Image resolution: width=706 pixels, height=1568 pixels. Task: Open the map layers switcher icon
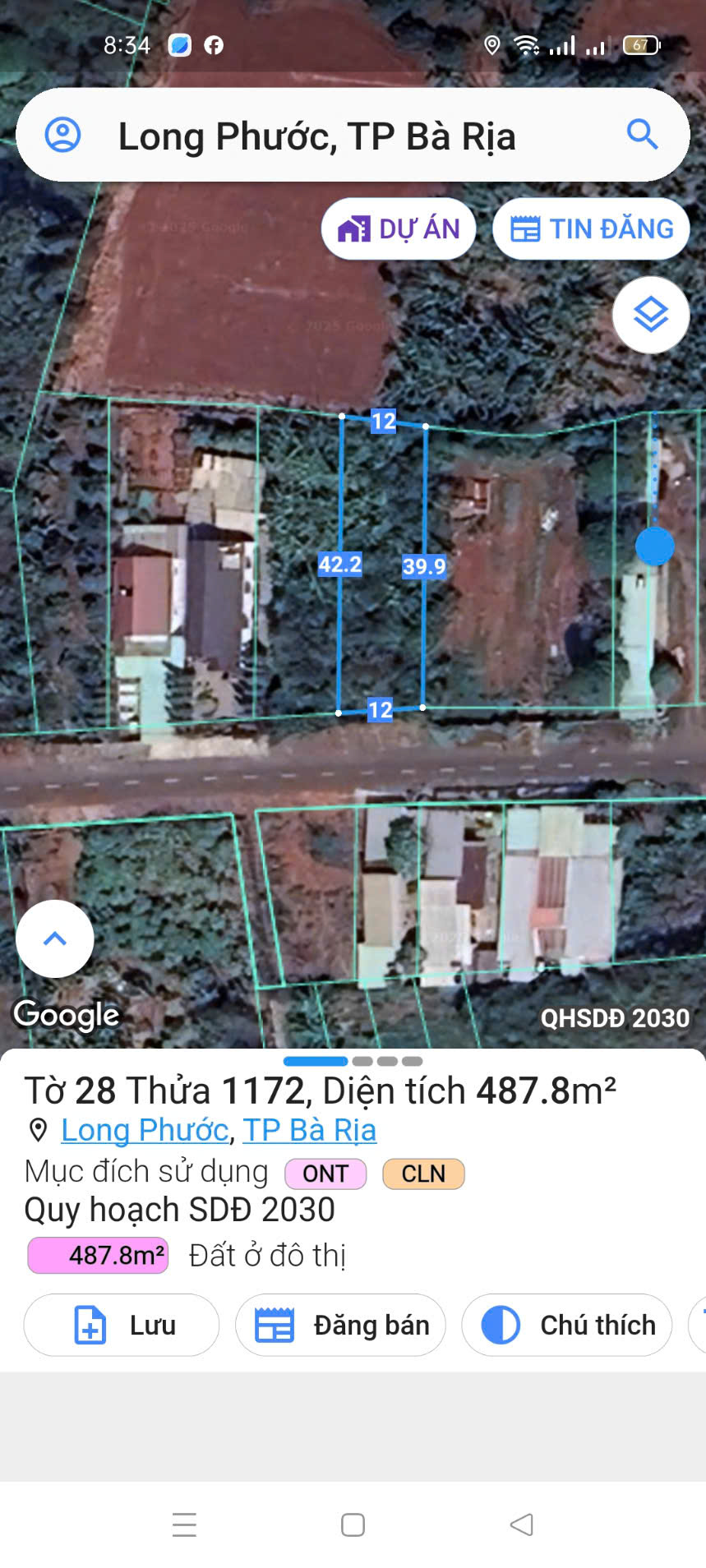click(x=650, y=315)
